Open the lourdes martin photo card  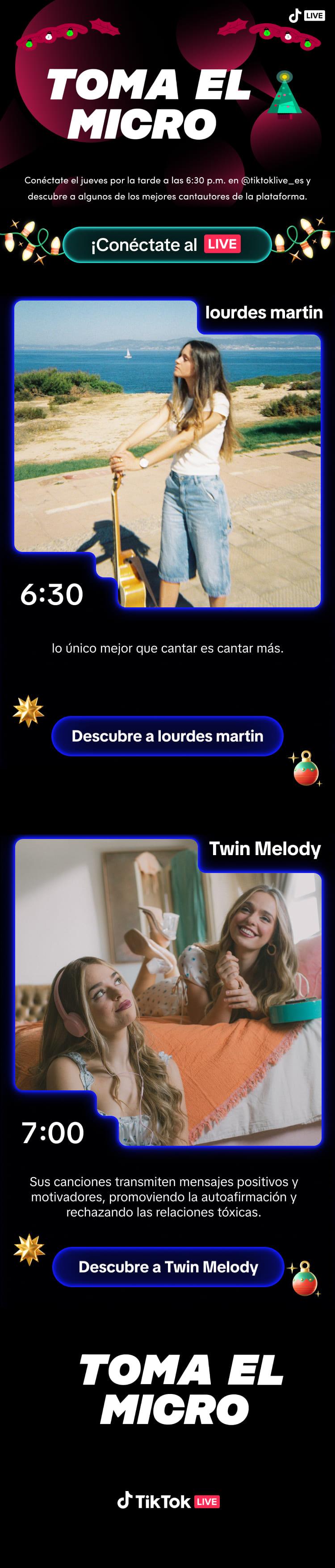[x=167, y=453]
